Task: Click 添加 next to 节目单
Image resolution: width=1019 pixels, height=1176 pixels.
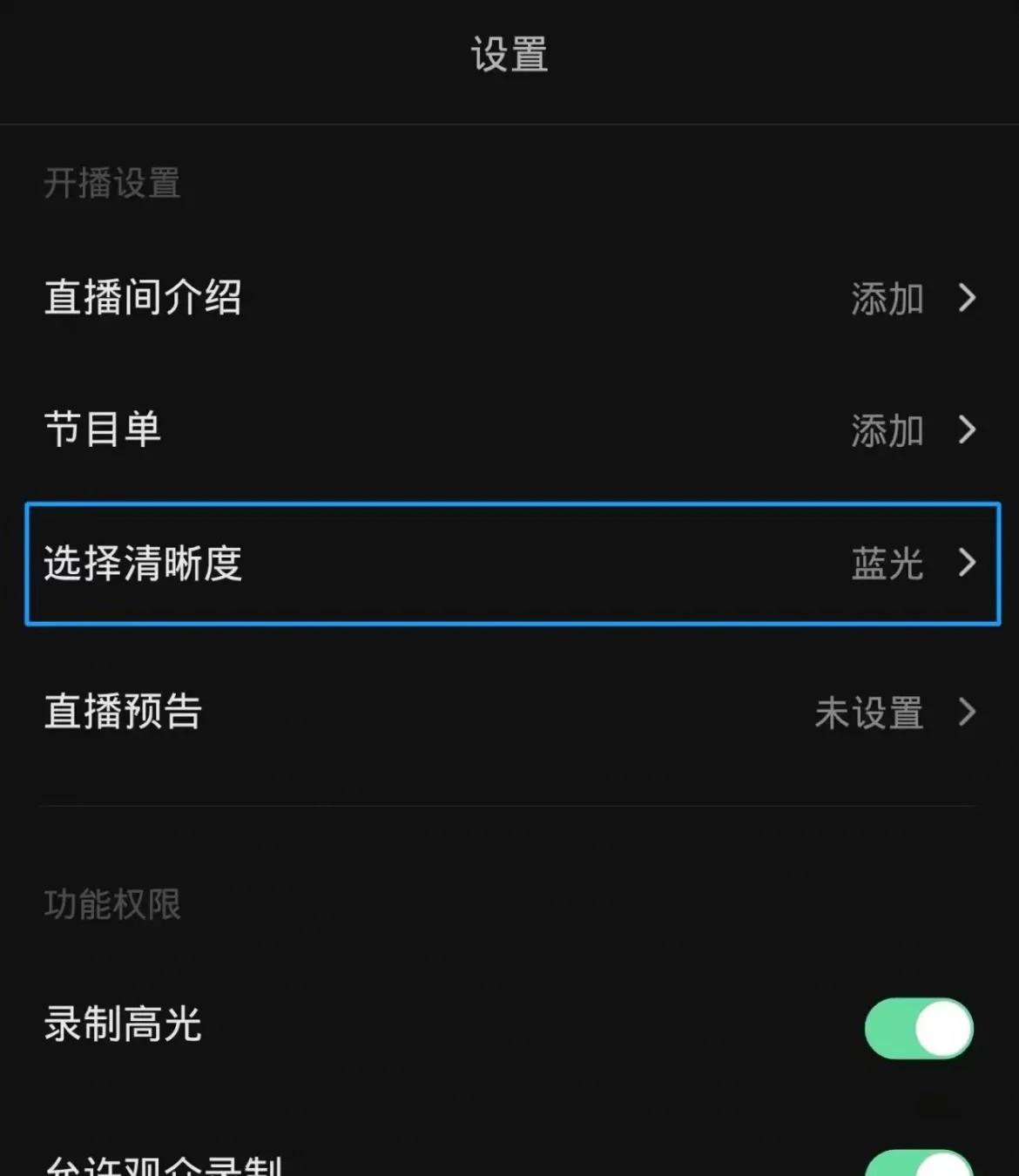Action: pyautogui.click(x=887, y=430)
